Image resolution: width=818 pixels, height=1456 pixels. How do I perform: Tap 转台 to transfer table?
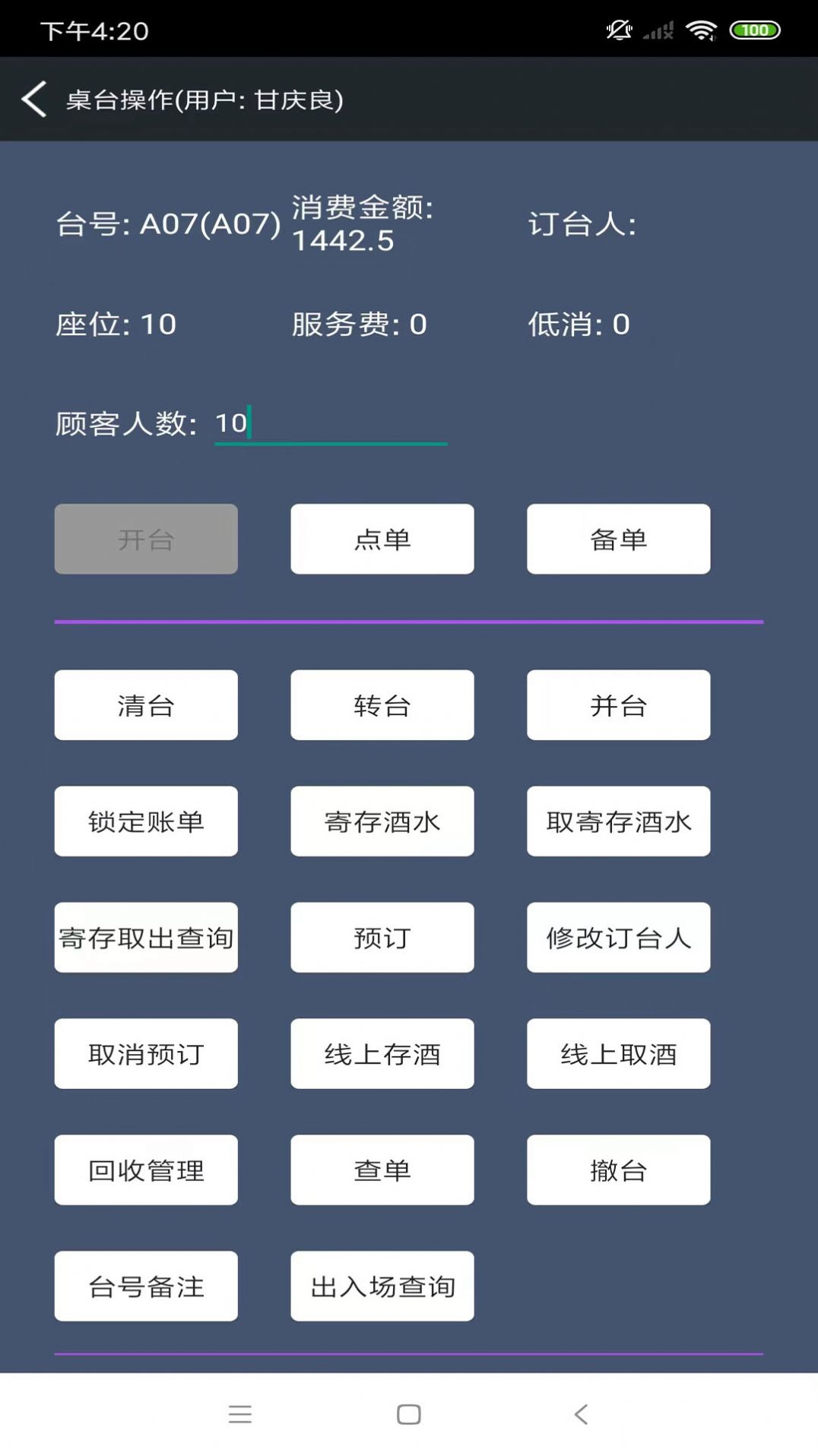coord(382,705)
